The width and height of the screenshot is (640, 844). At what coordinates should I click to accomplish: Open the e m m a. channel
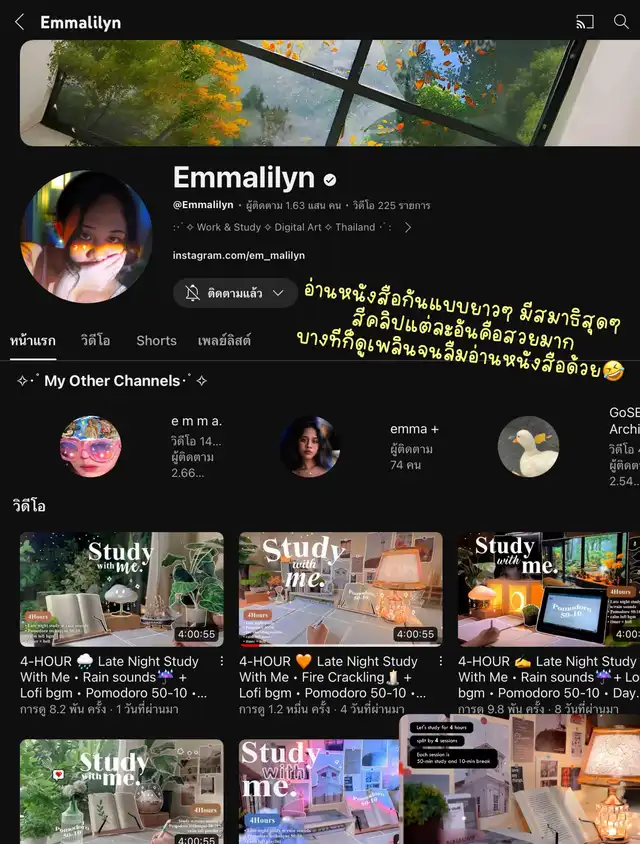pos(90,446)
